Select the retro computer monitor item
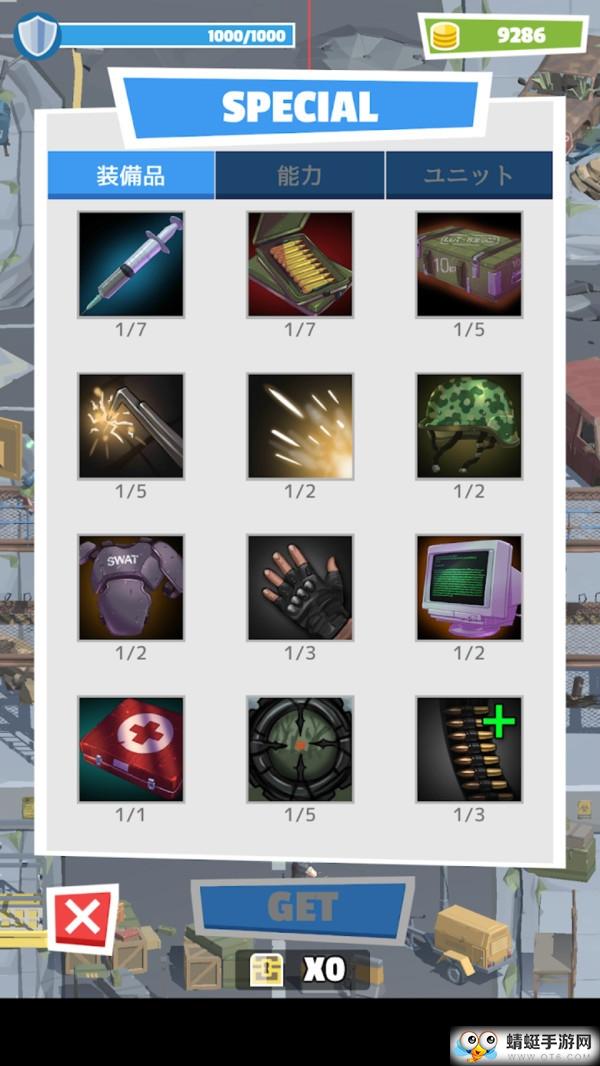600x1066 pixels. coord(469,588)
